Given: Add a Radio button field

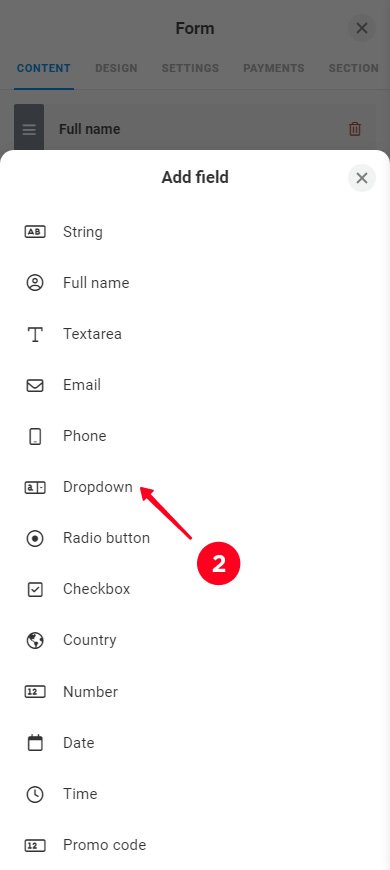Looking at the screenshot, I should coord(195,538).
